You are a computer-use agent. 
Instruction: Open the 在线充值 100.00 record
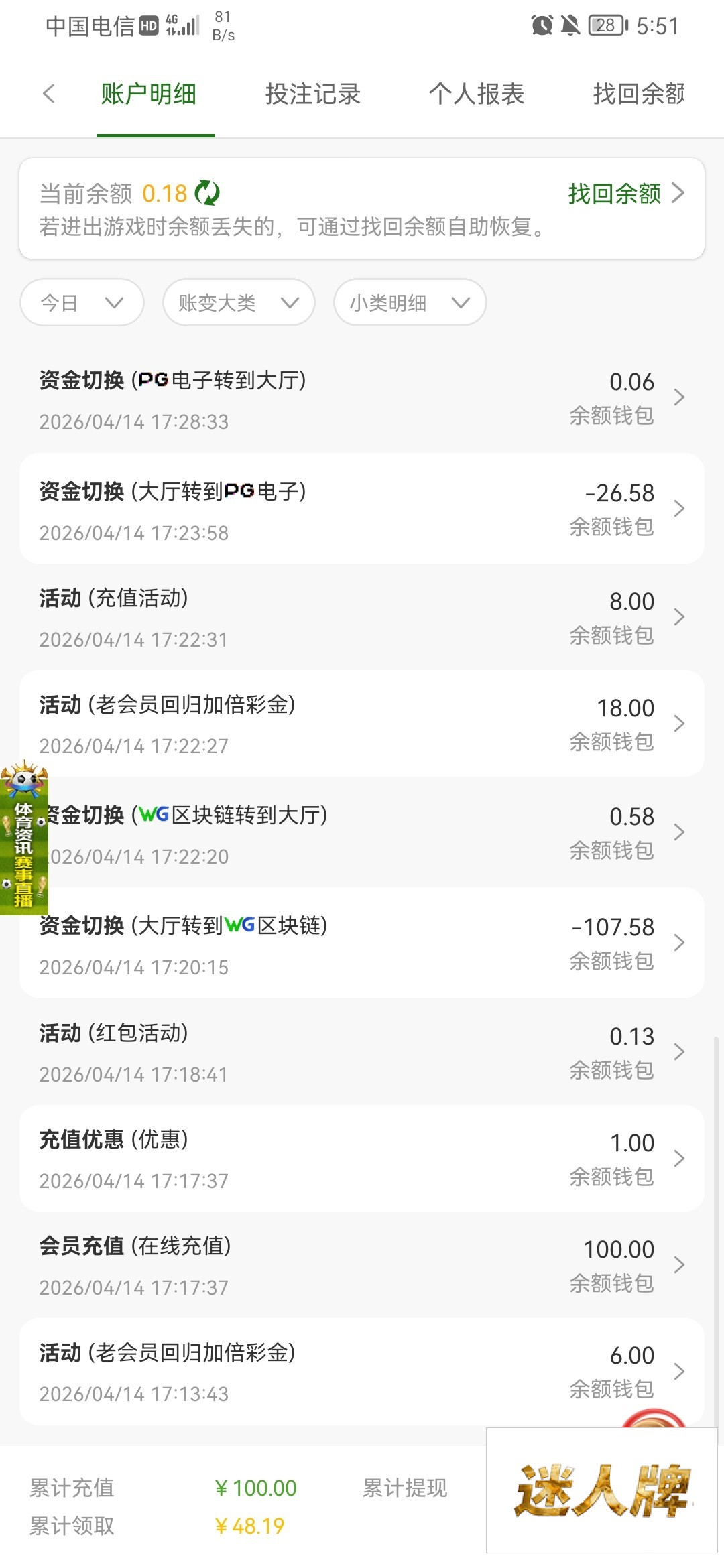click(362, 1265)
